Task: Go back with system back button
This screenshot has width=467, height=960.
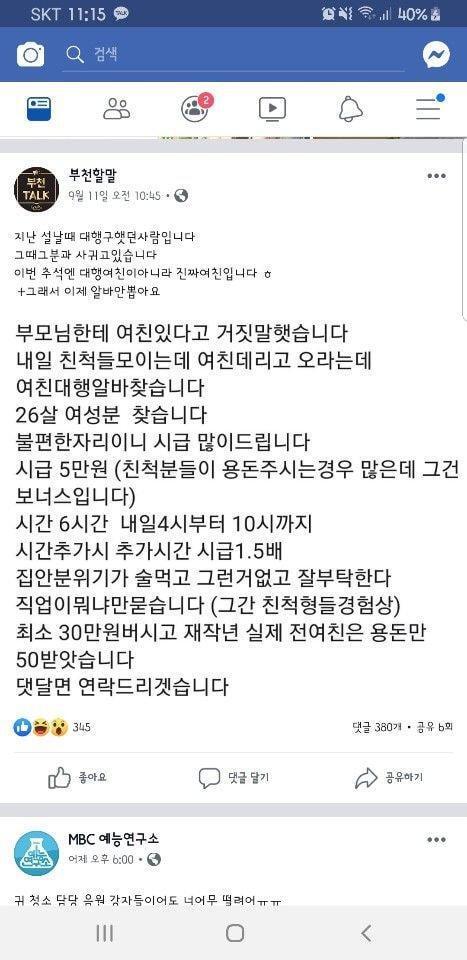Action: pos(366,933)
